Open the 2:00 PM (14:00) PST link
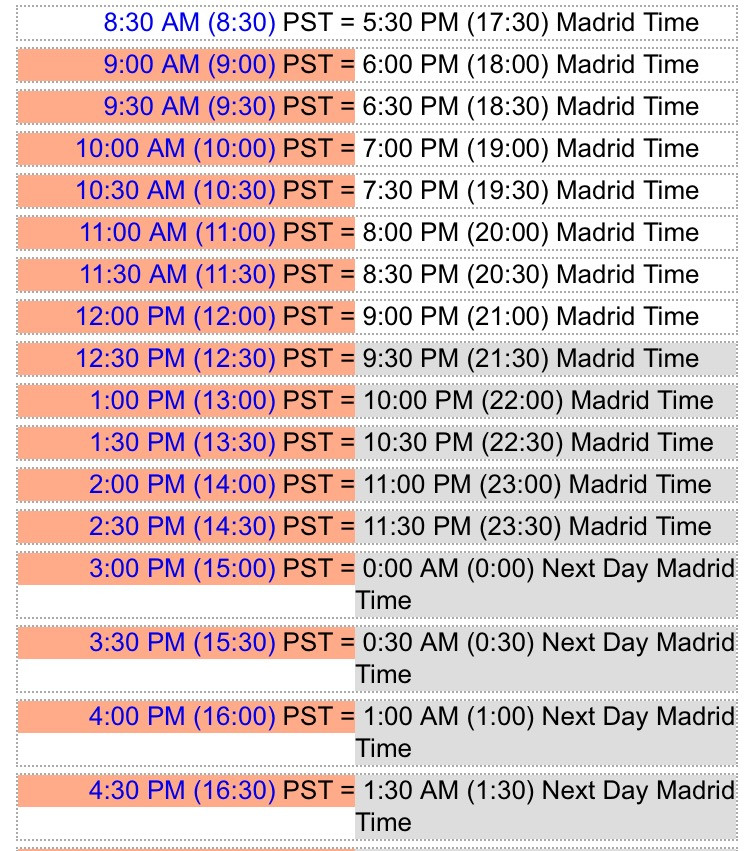 [182, 485]
